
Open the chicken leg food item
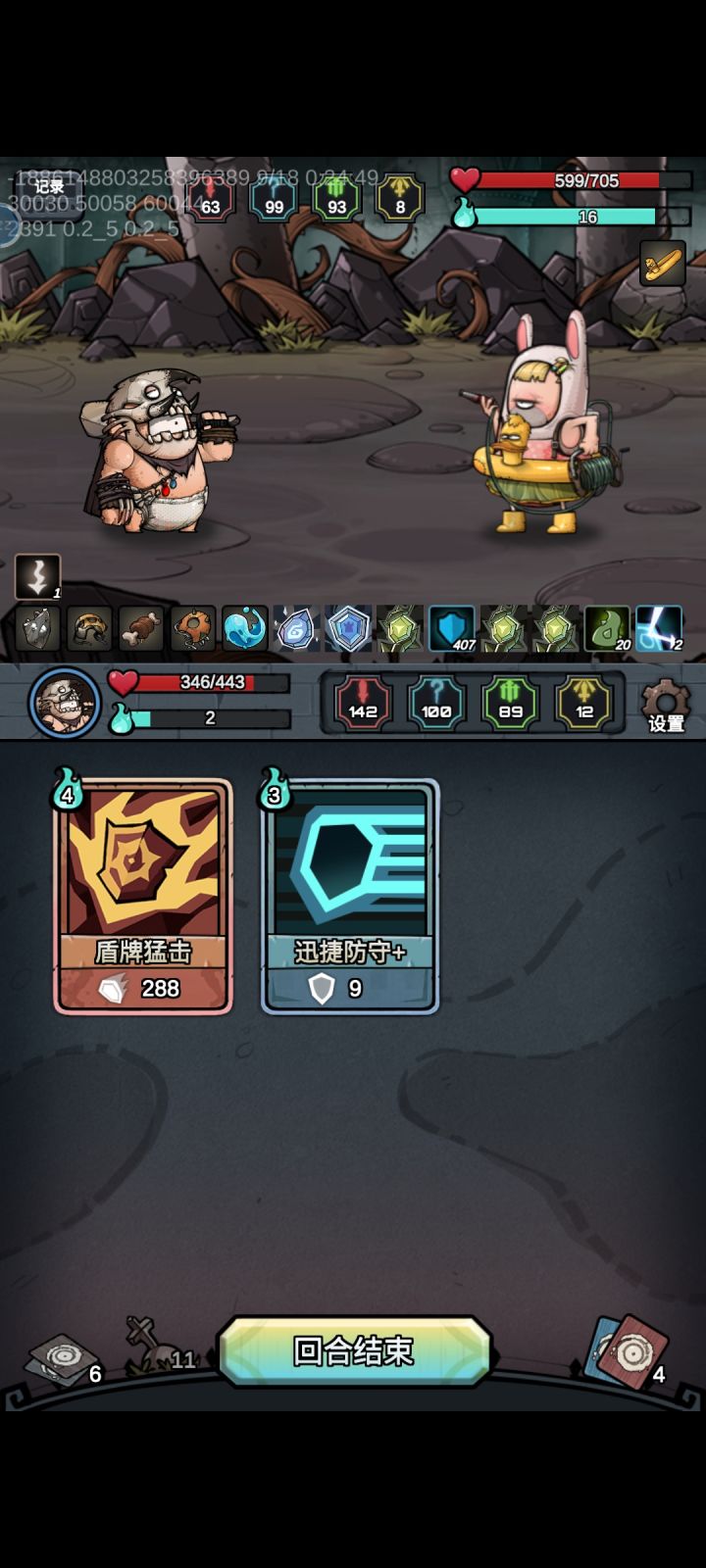[x=141, y=627]
